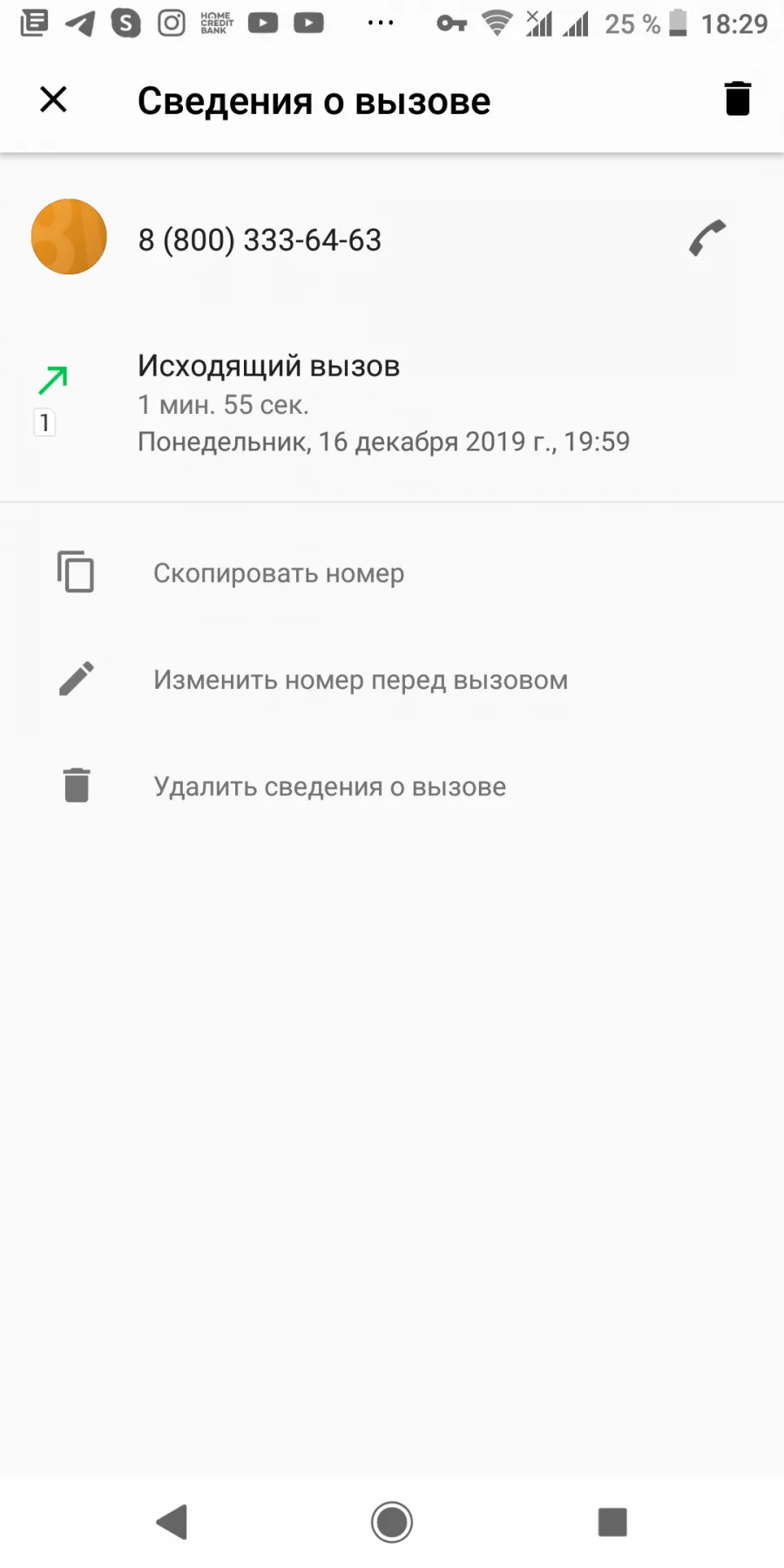The image size is (784, 1568).
Task: Go back using the system back button
Action: point(172,1522)
